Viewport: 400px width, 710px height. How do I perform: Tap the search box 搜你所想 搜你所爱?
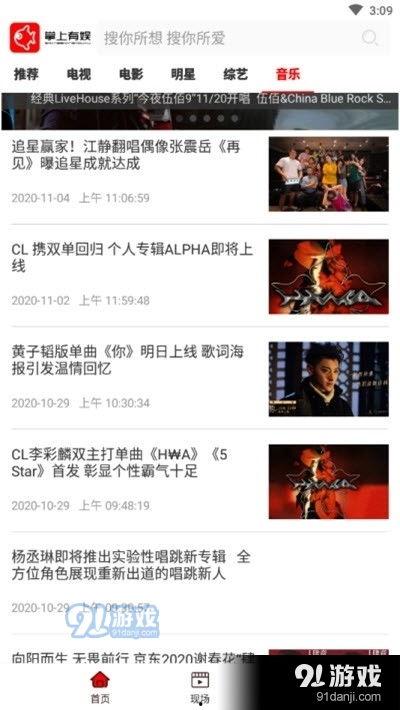point(243,38)
